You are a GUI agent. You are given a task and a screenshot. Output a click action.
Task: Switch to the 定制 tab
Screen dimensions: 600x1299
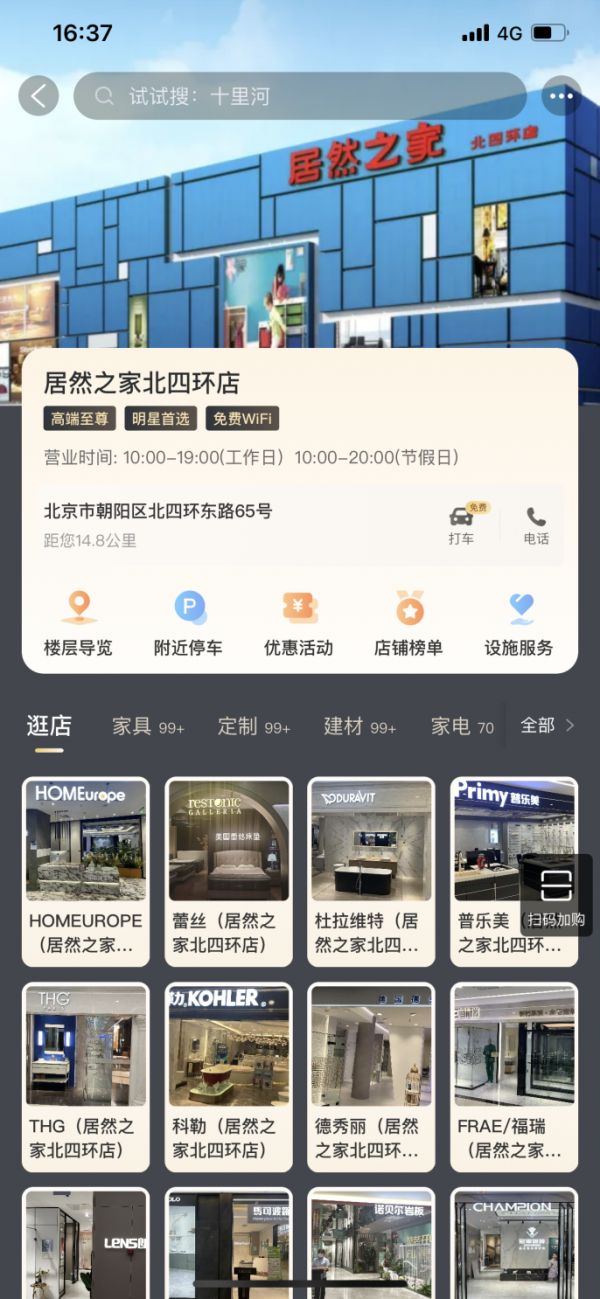(254, 726)
